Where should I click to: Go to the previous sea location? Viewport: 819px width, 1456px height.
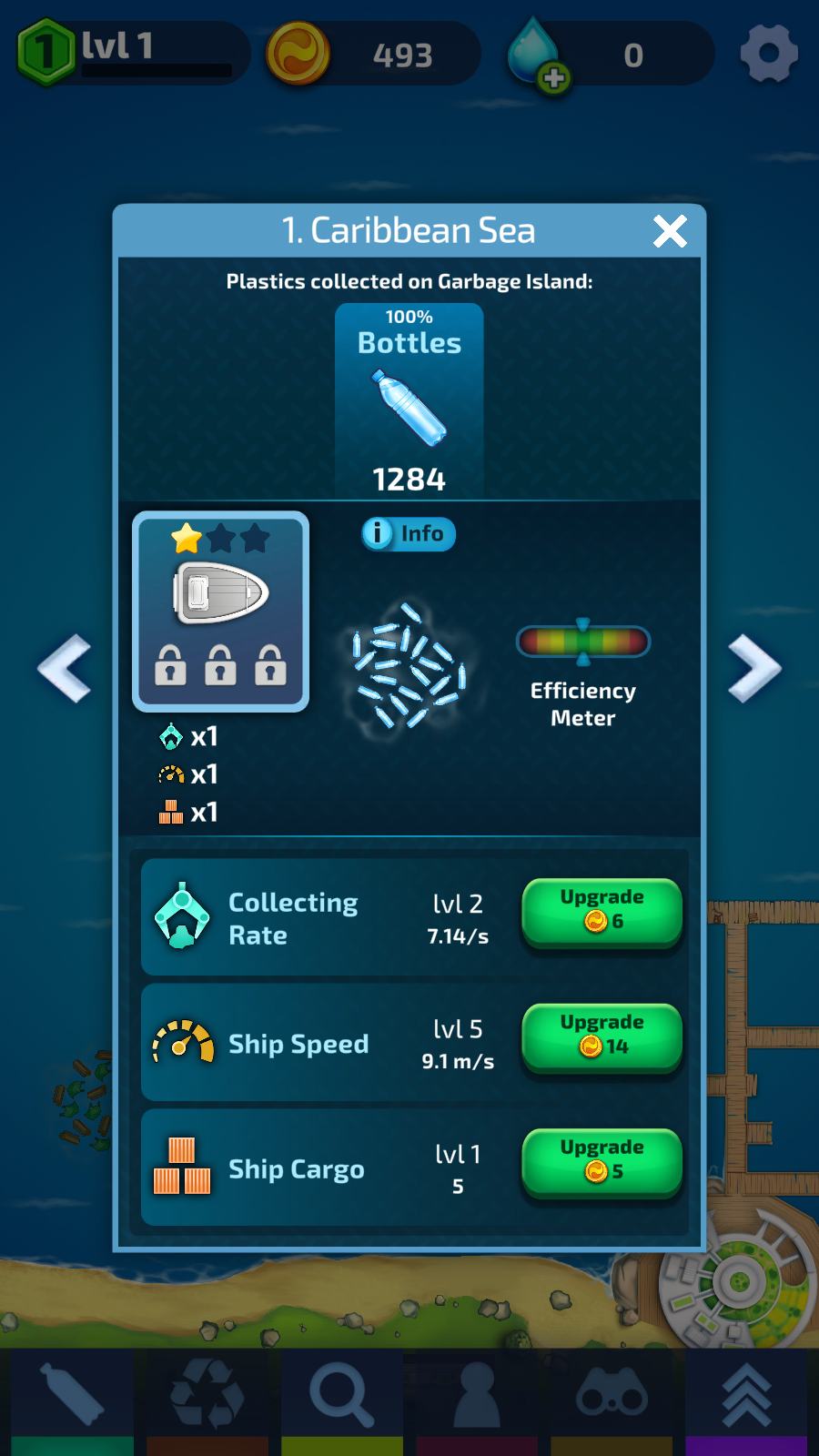(x=65, y=668)
